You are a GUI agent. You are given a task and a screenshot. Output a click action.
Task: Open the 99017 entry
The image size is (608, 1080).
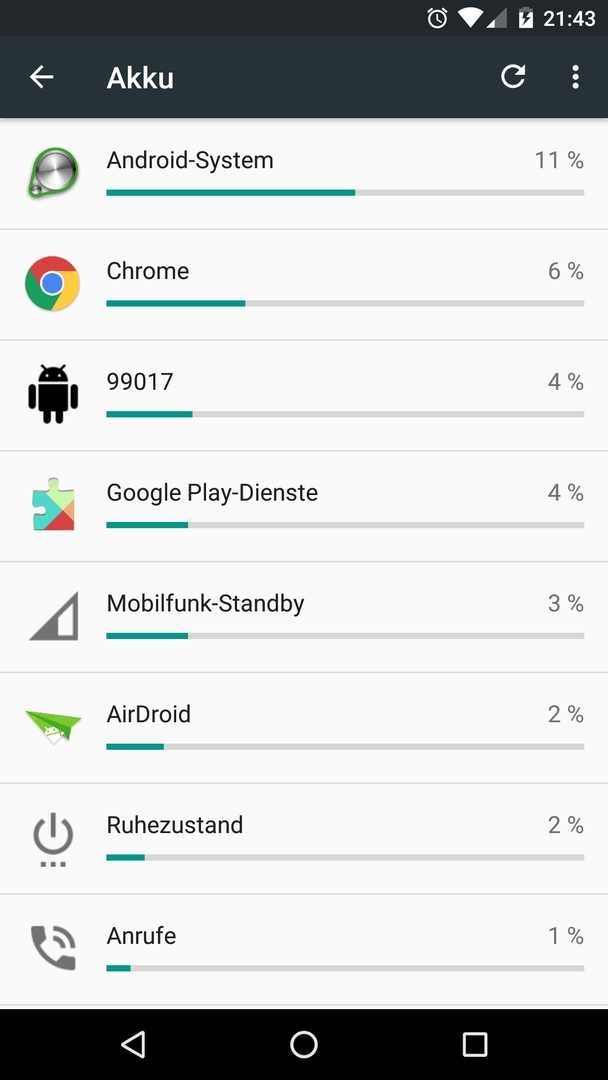click(304, 395)
